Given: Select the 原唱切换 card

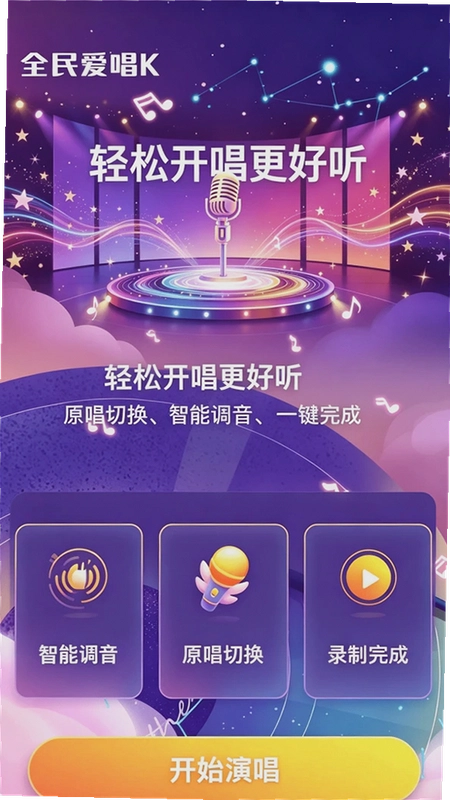Looking at the screenshot, I should 223,611.
